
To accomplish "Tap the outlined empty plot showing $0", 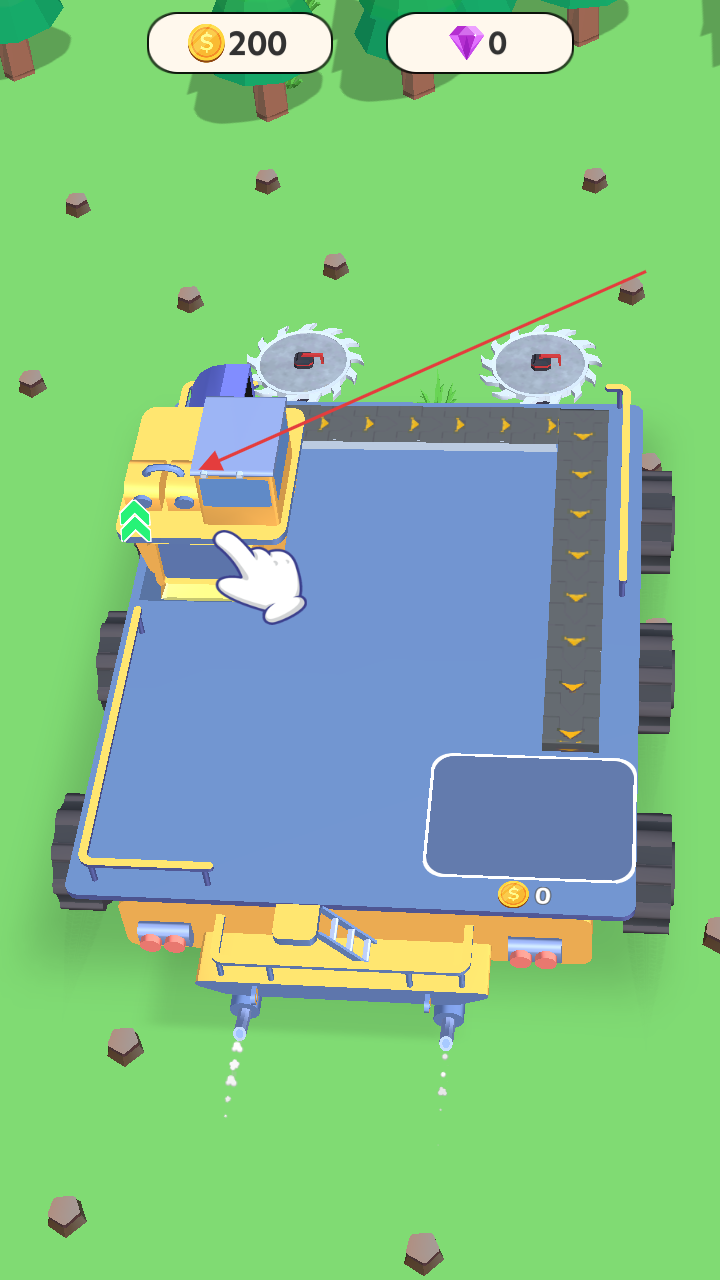I will coord(530,817).
